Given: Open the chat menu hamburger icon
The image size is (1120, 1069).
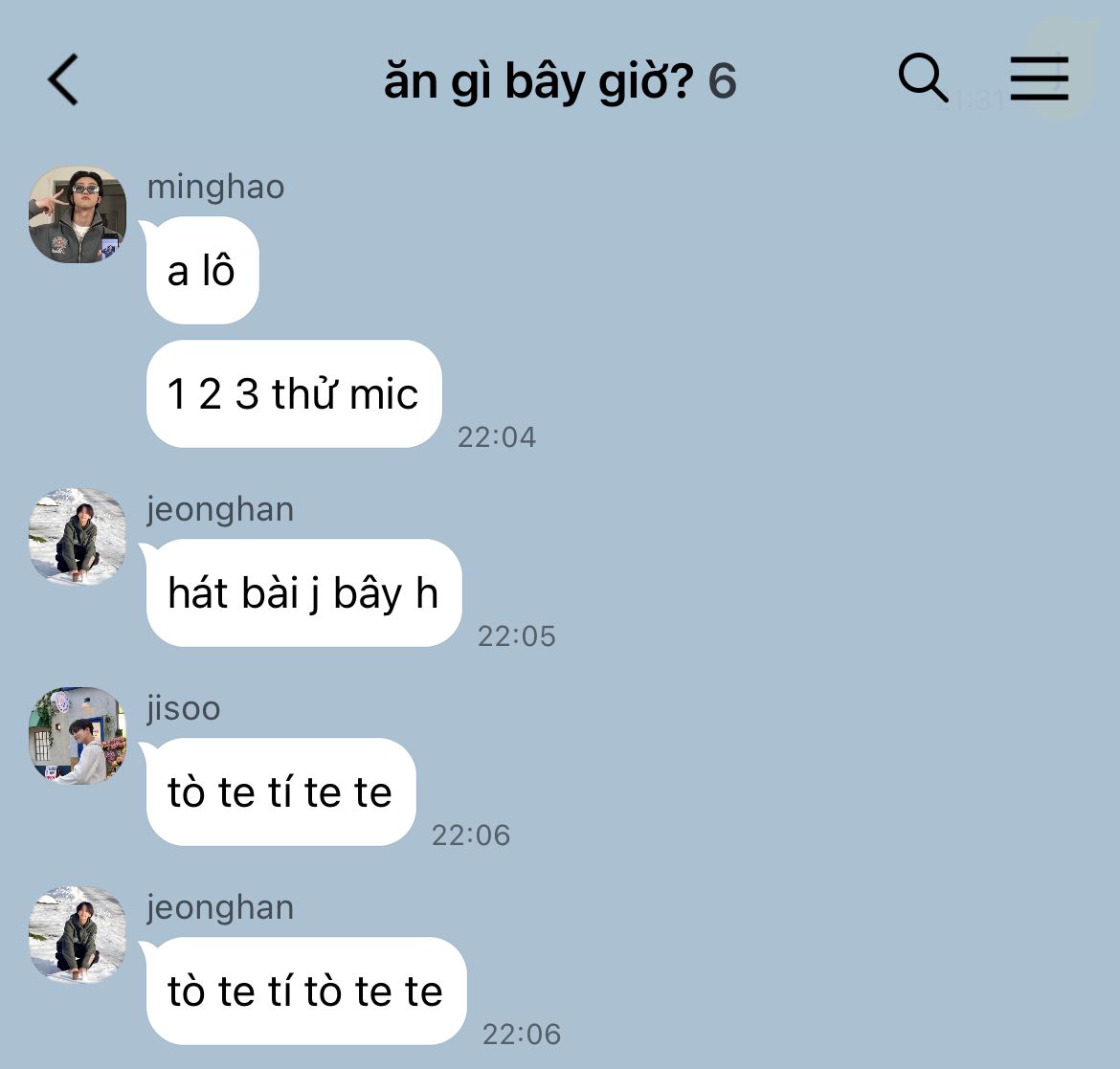Looking at the screenshot, I should pos(1040,78).
